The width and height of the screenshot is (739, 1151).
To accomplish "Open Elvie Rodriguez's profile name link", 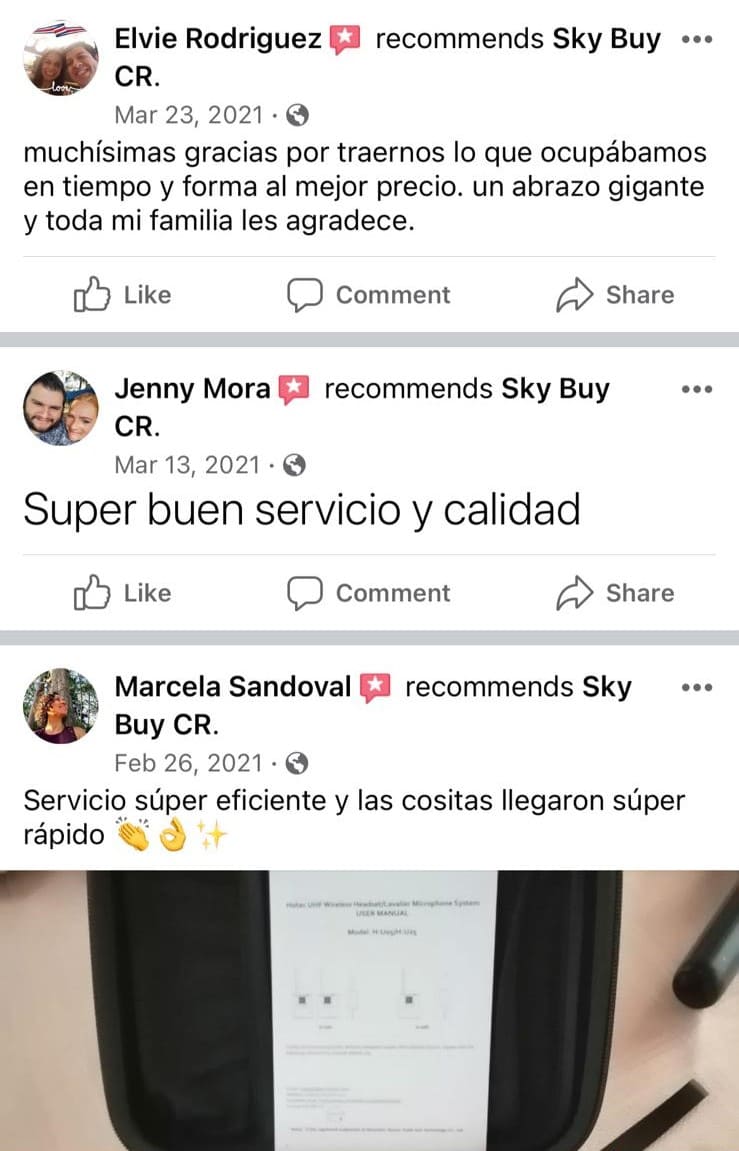I will click(x=218, y=40).
